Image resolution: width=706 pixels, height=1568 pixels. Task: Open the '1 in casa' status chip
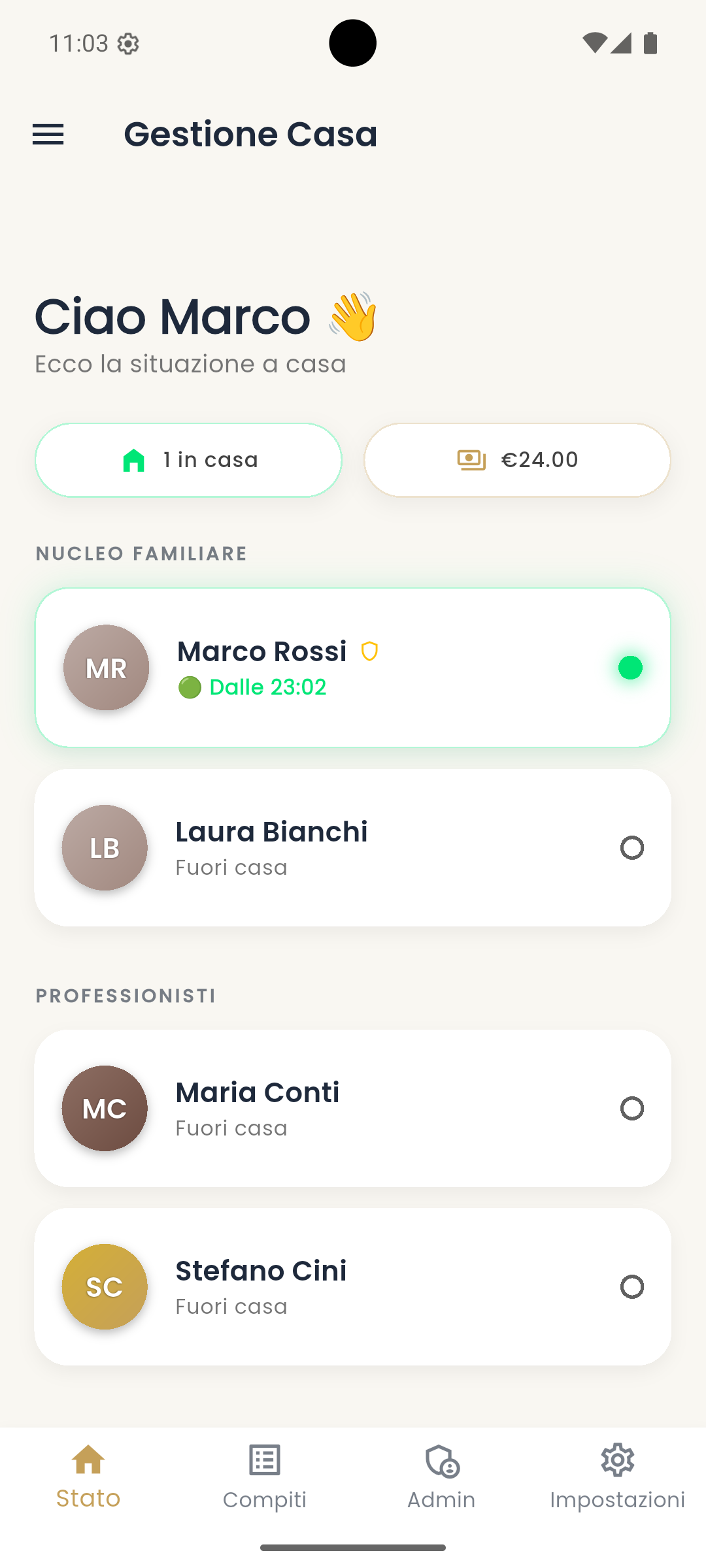tap(189, 459)
